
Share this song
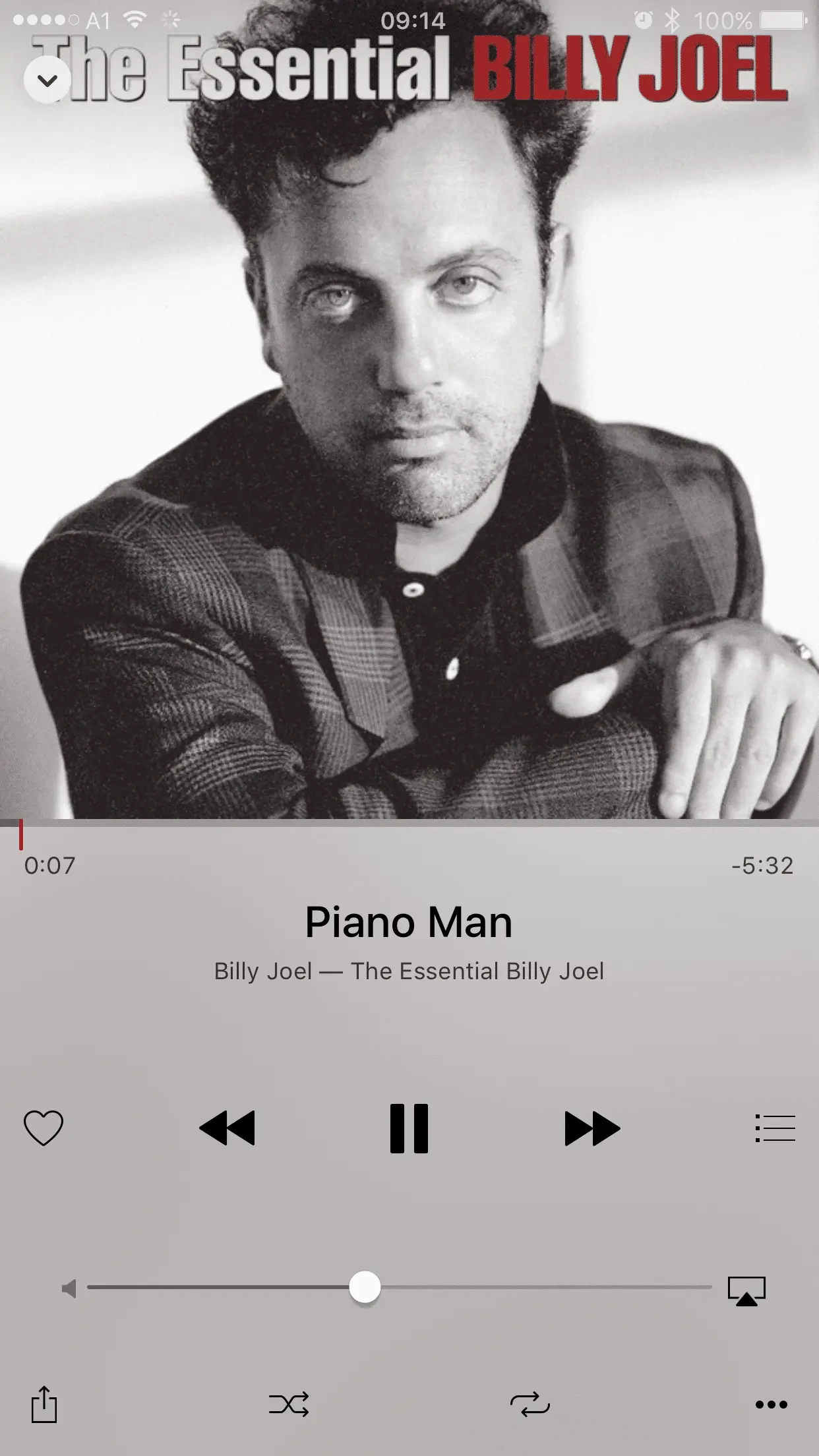coord(44,1404)
